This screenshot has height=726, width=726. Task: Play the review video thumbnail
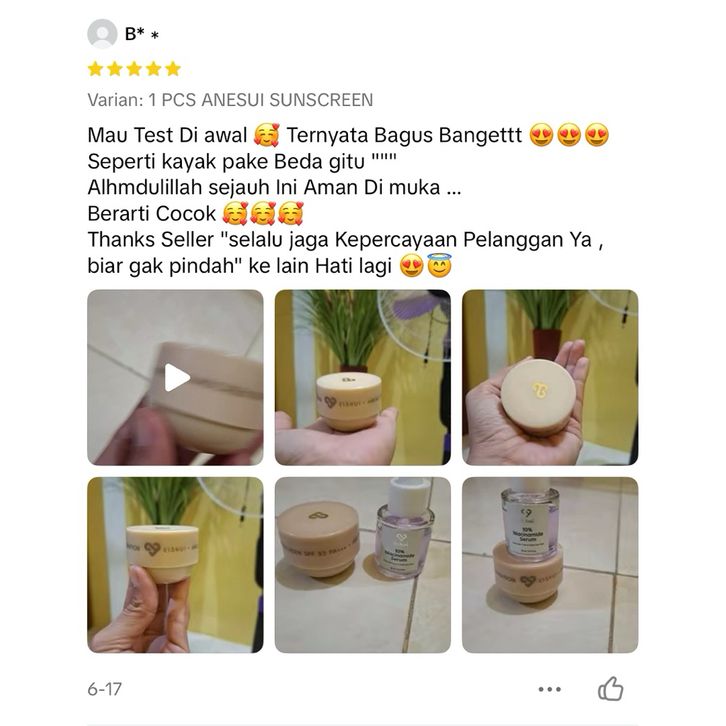coord(175,377)
